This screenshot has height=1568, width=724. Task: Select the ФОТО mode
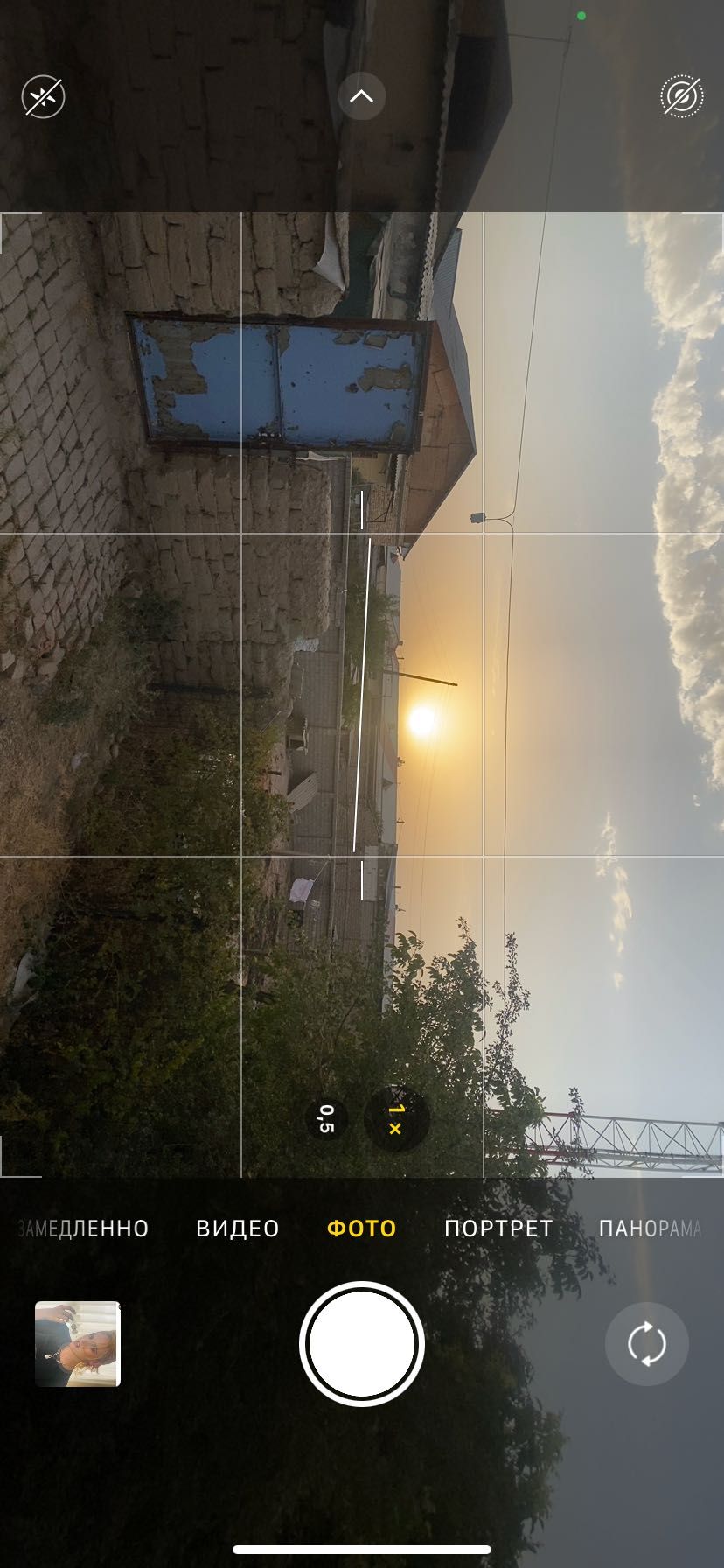[x=361, y=1228]
